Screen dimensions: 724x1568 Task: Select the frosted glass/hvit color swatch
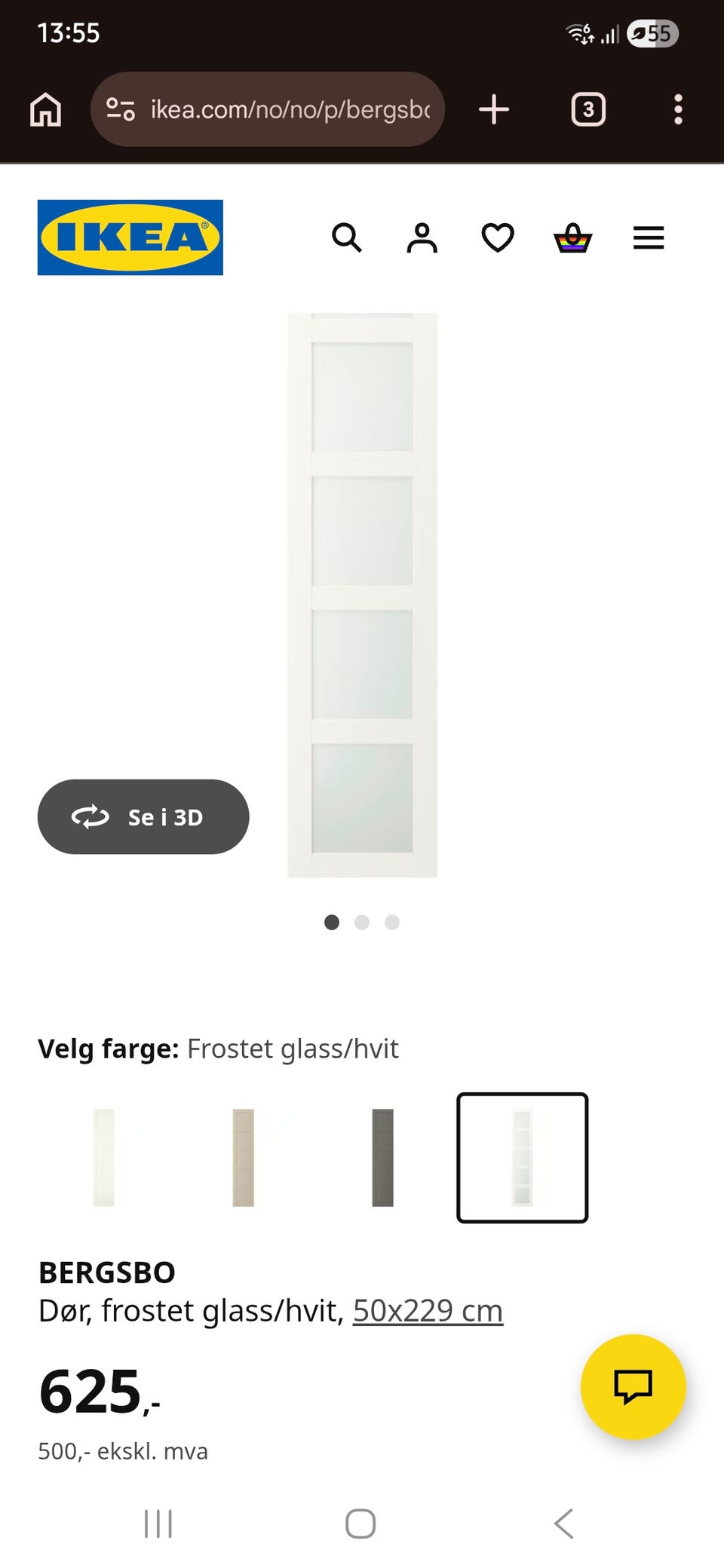tap(523, 1157)
